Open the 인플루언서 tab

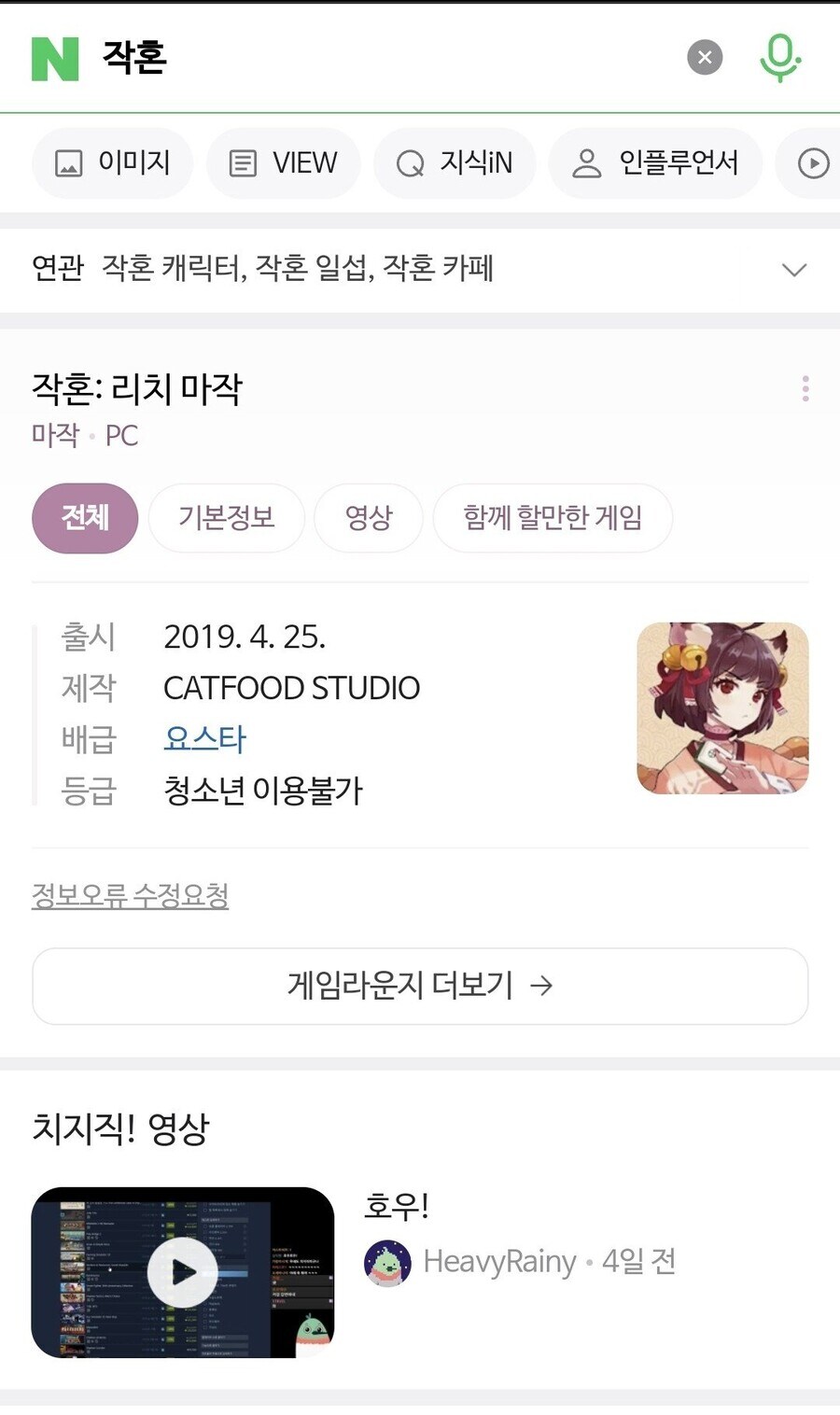pos(655,163)
